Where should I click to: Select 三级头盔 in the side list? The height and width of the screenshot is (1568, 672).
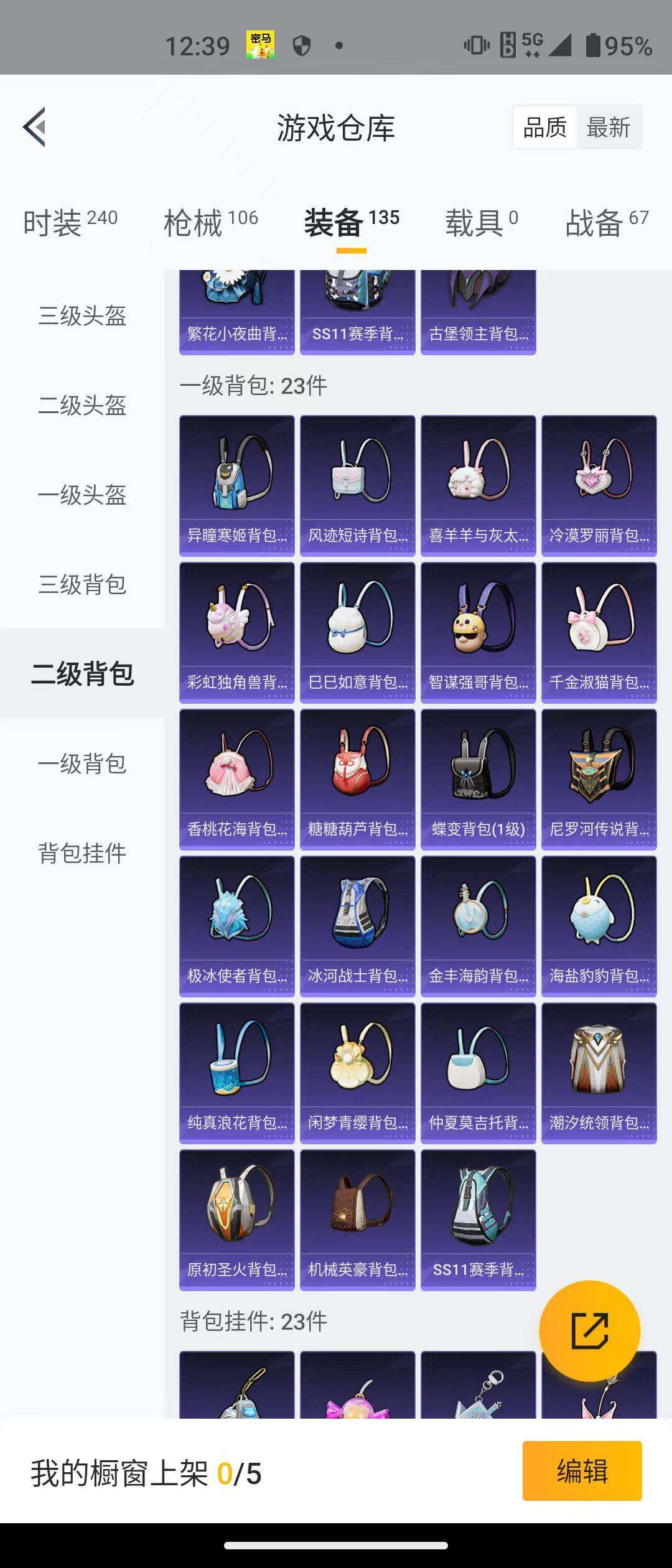pyautogui.click(x=82, y=316)
